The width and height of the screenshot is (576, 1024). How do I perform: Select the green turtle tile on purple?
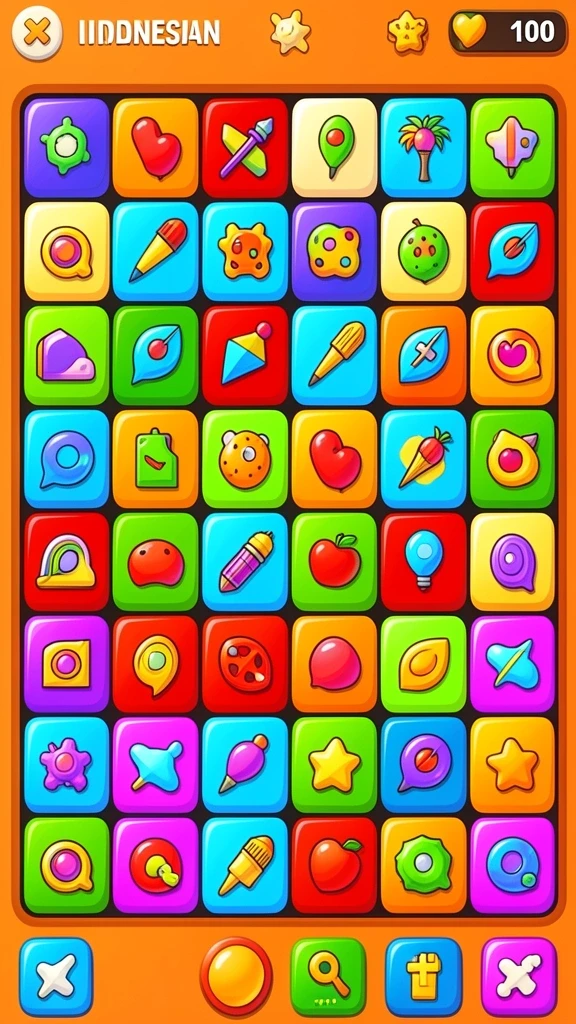[67, 148]
